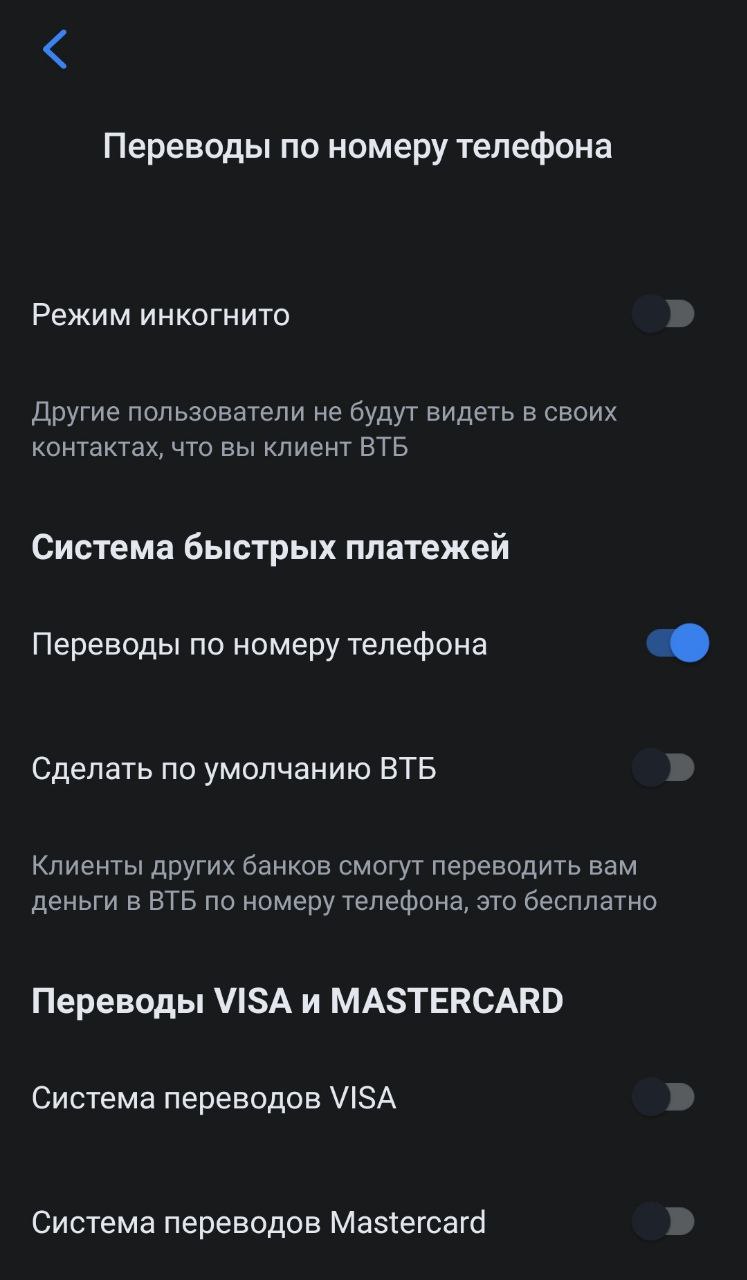Enable Система переводов Mastercard toggle

663,1221
